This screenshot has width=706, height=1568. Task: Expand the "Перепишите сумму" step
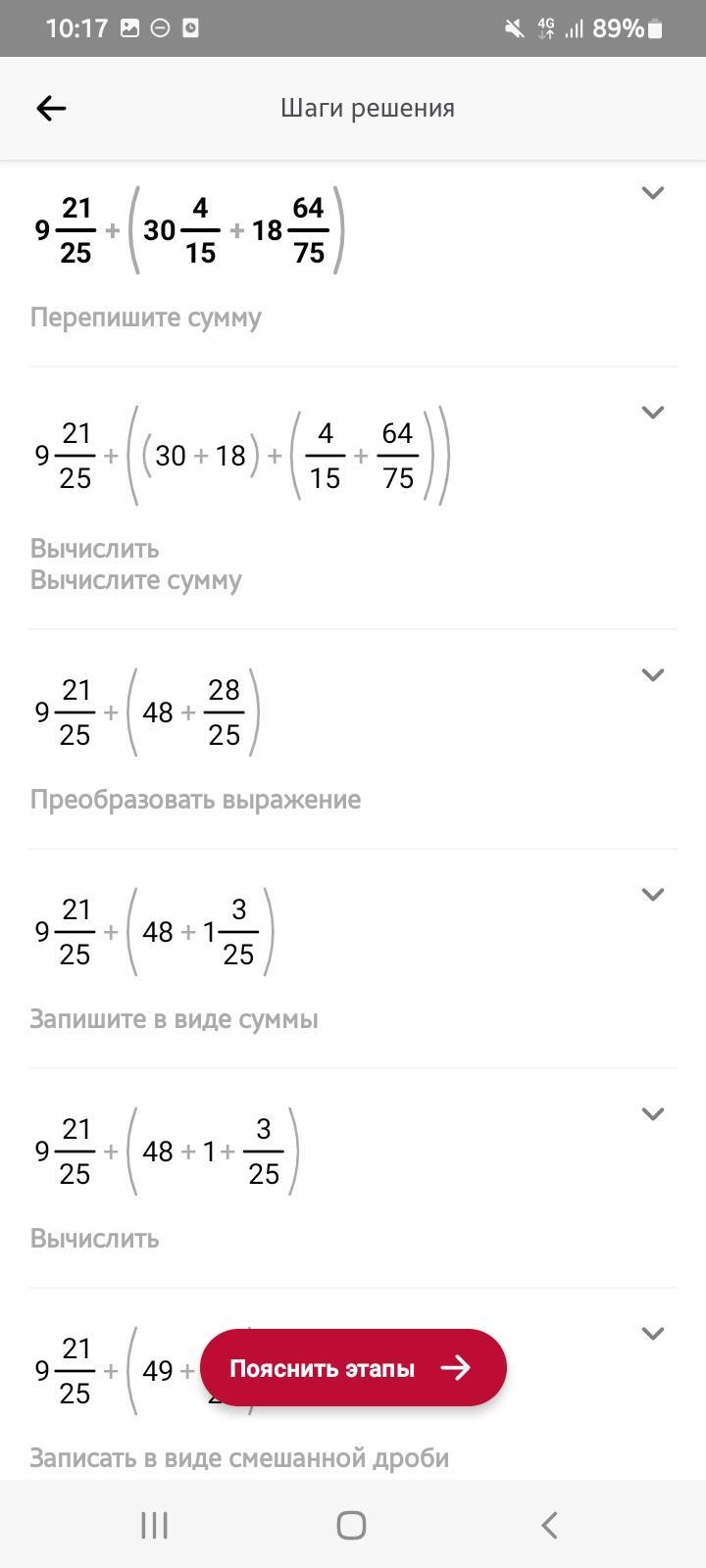(x=653, y=193)
